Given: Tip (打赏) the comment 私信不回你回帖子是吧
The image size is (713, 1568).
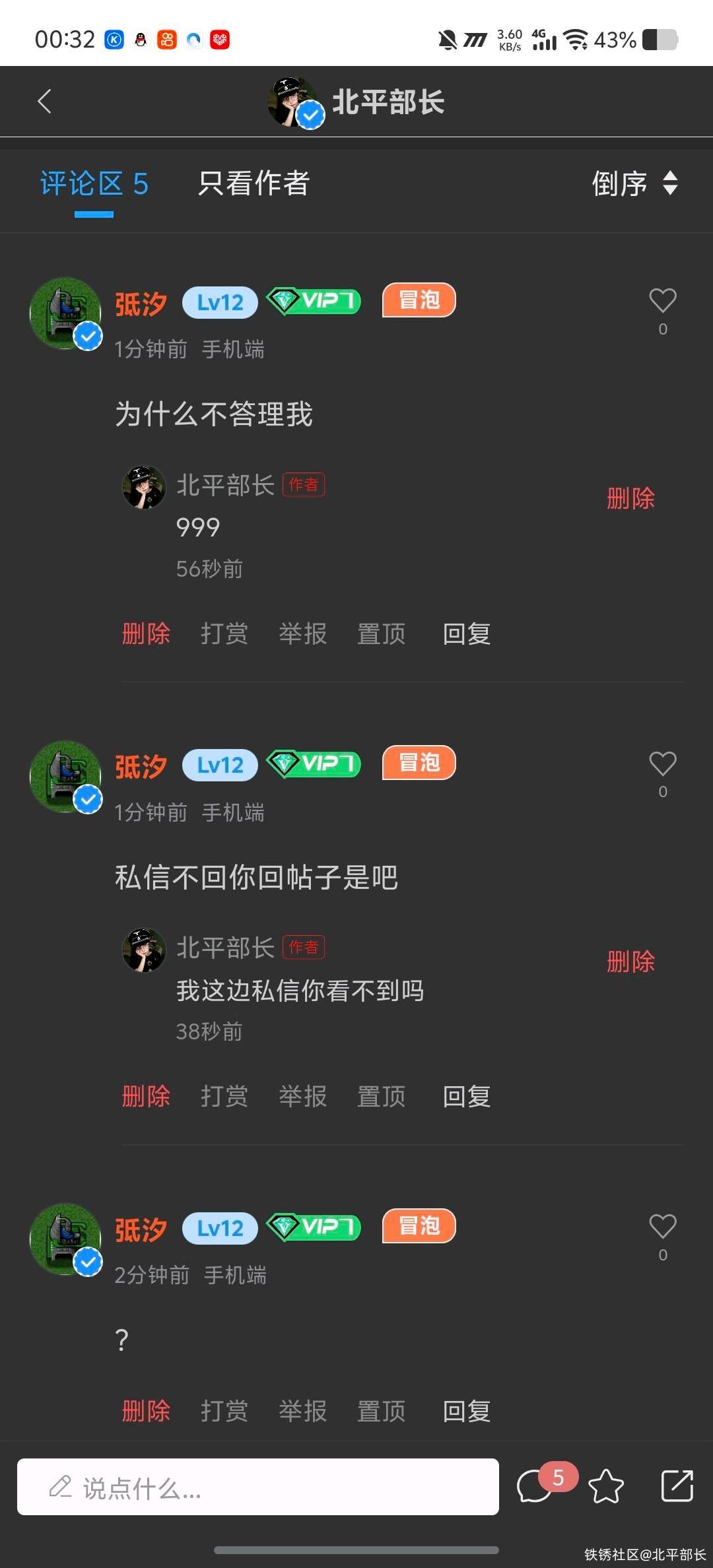Looking at the screenshot, I should coord(224,1097).
